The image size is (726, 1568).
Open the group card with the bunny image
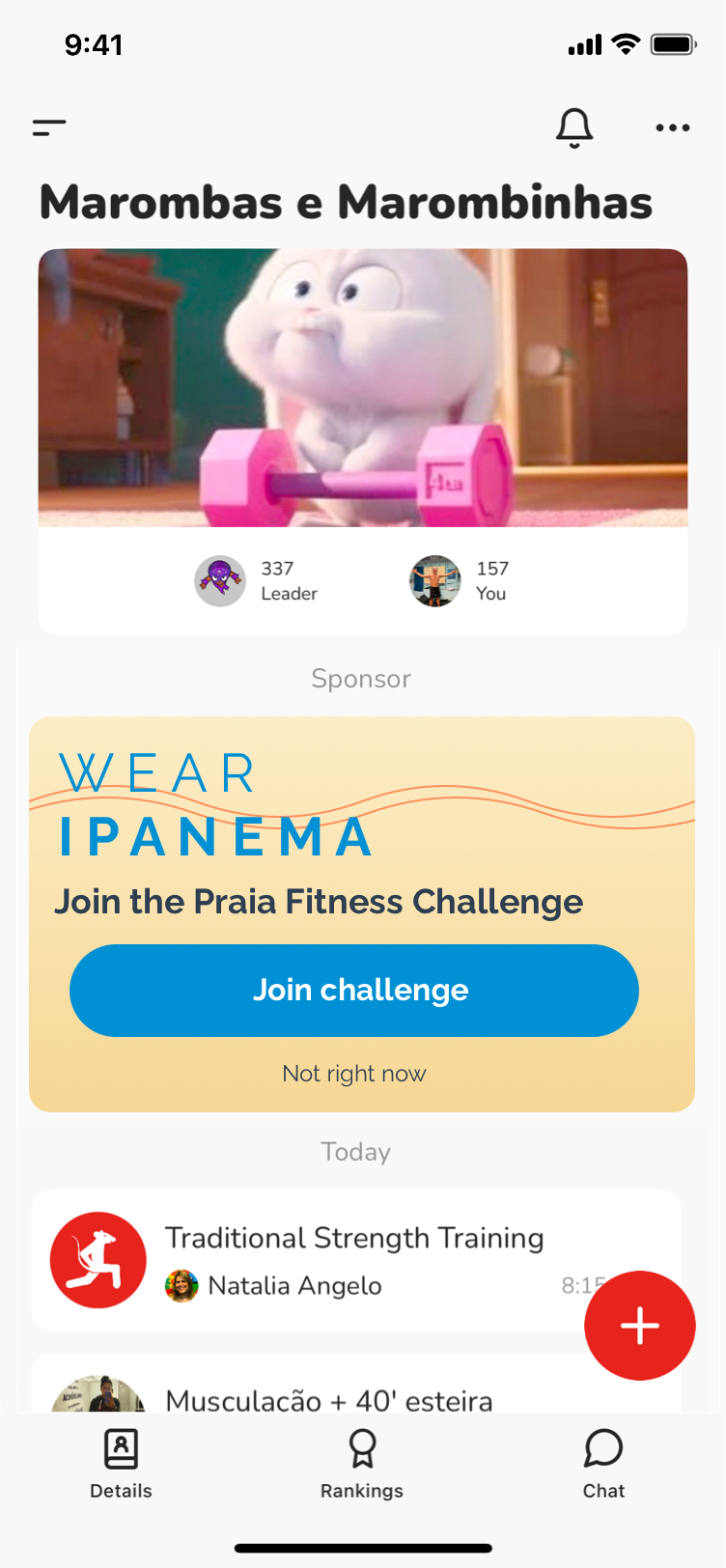point(363,388)
